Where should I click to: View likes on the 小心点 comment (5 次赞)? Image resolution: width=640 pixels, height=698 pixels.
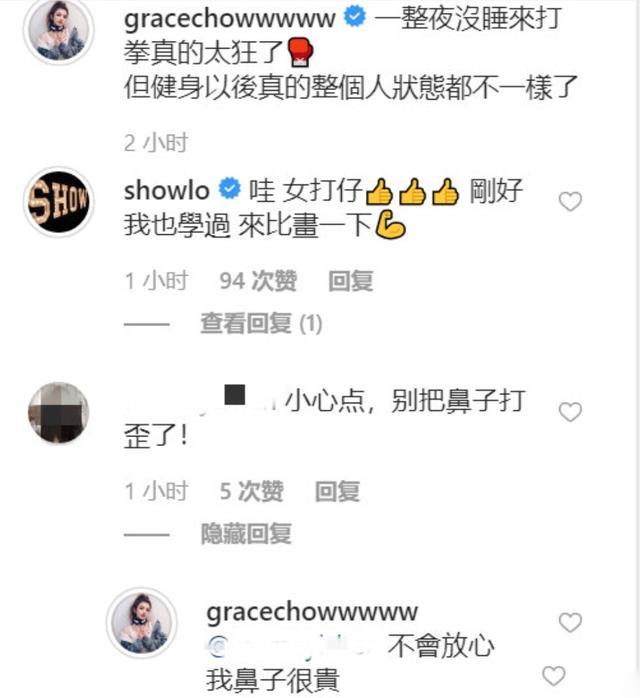[251, 491]
